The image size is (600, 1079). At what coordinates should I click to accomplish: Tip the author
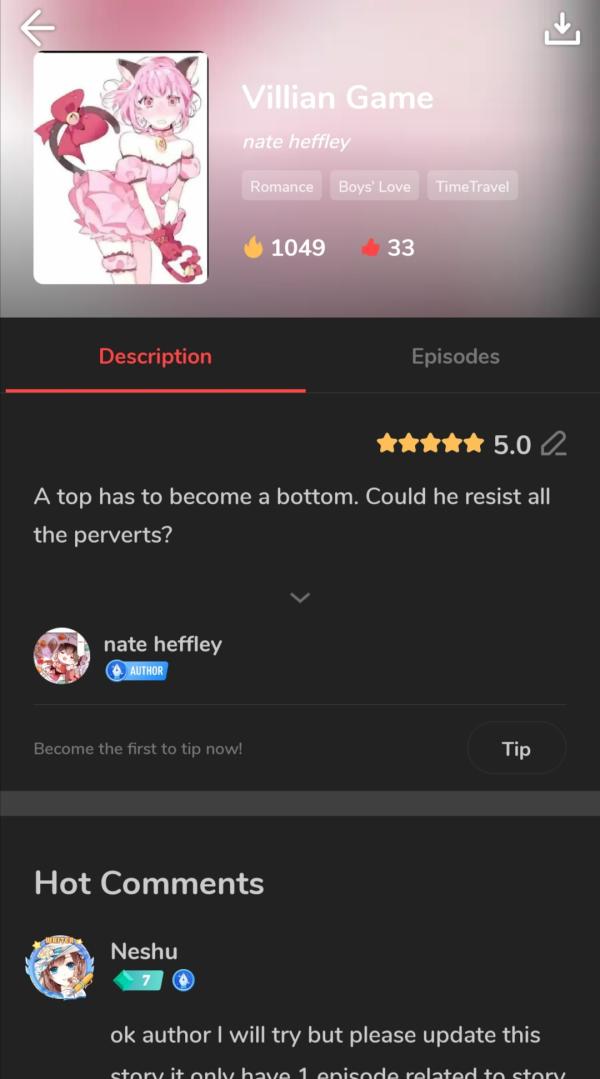coord(516,749)
